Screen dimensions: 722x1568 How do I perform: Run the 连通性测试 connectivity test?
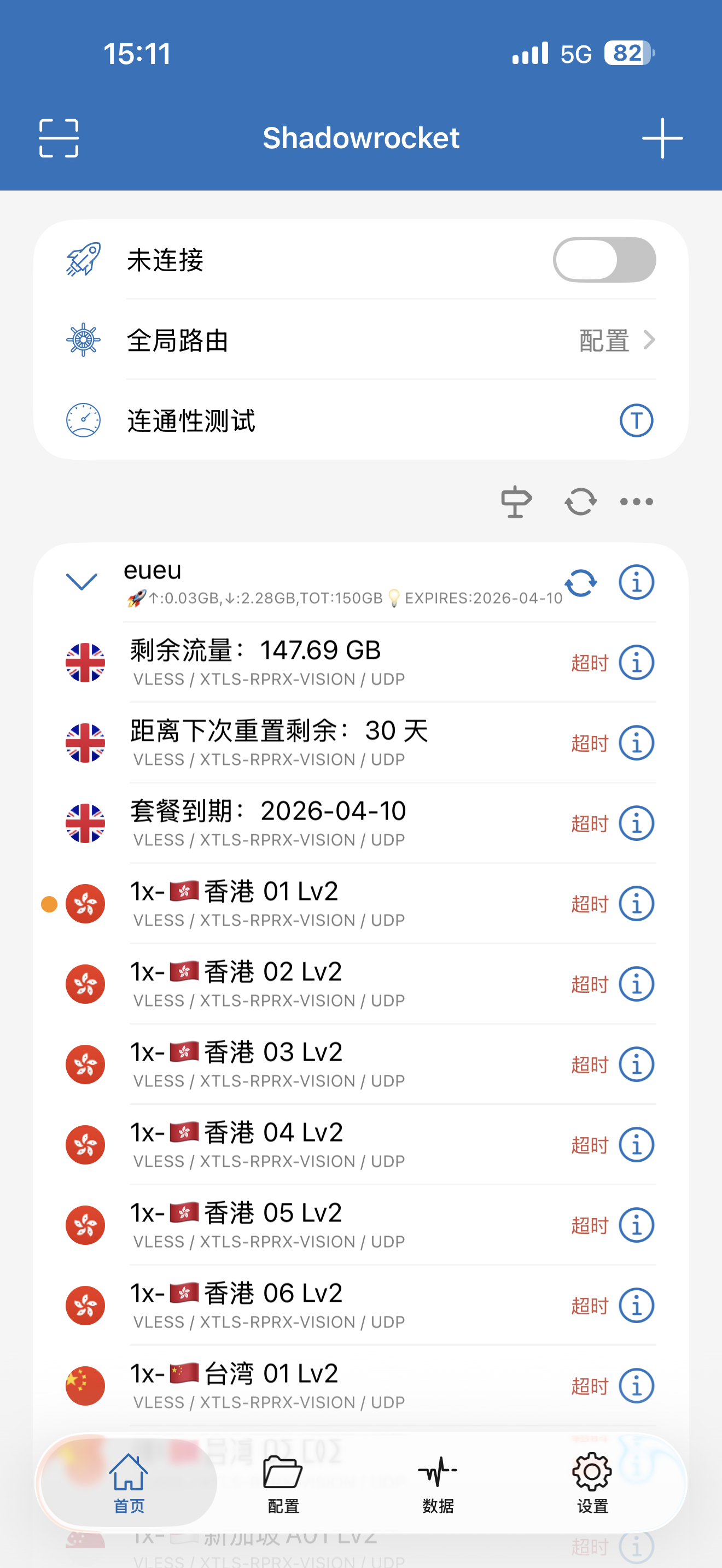click(x=636, y=420)
